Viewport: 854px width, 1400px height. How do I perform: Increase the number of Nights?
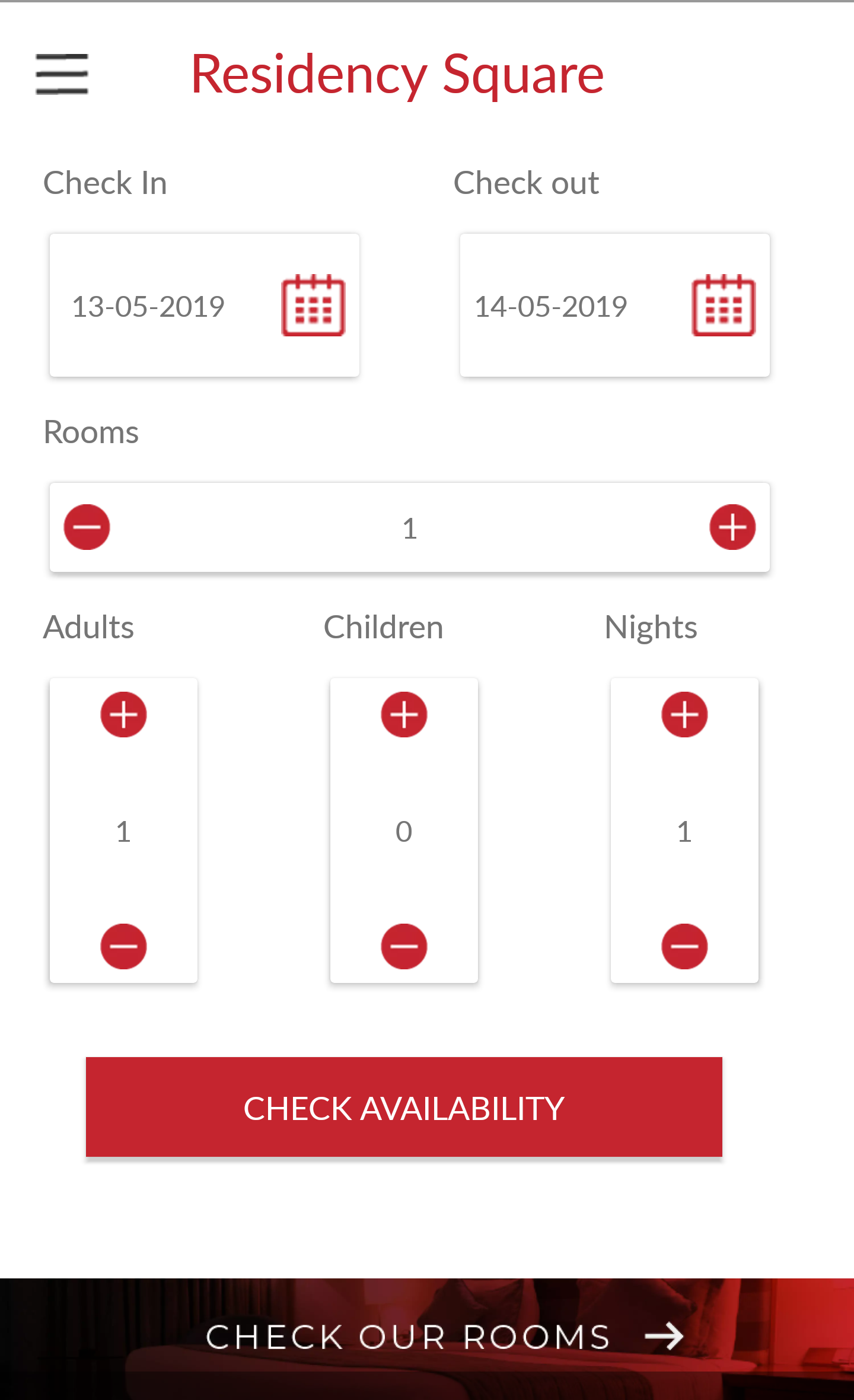coord(684,714)
